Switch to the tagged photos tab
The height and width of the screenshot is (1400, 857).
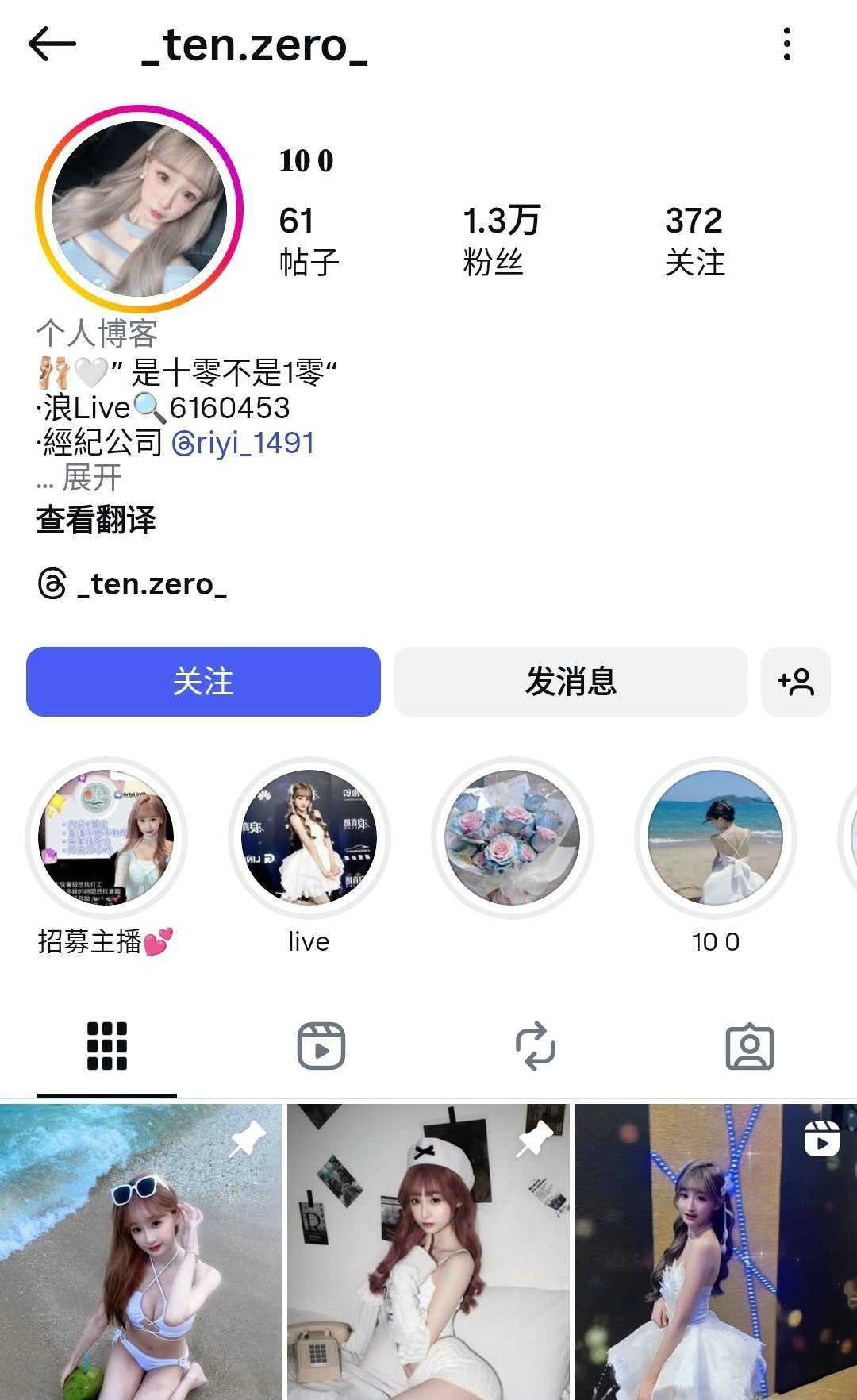tap(750, 1046)
